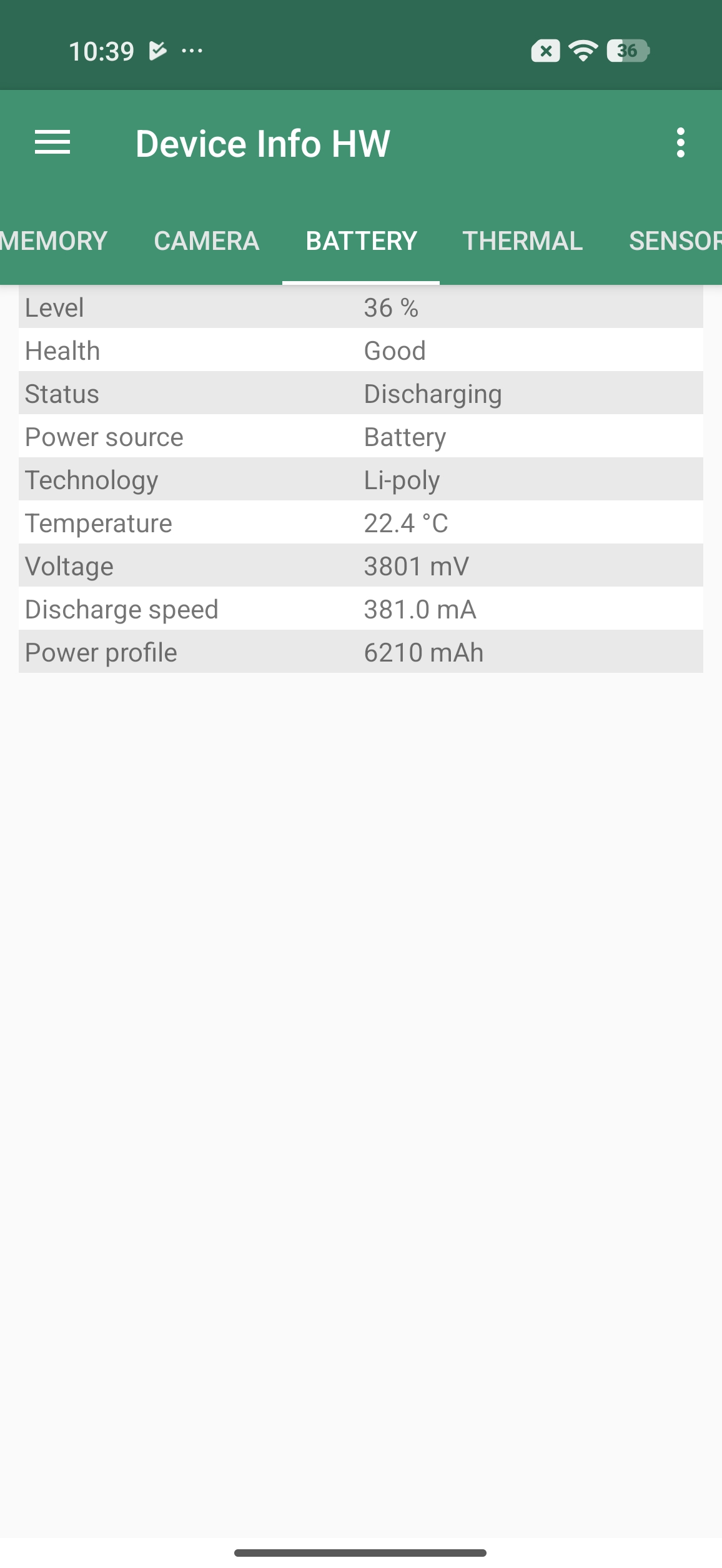The width and height of the screenshot is (722, 1568).
Task: Open the hamburger navigation drawer
Action: coord(52,143)
